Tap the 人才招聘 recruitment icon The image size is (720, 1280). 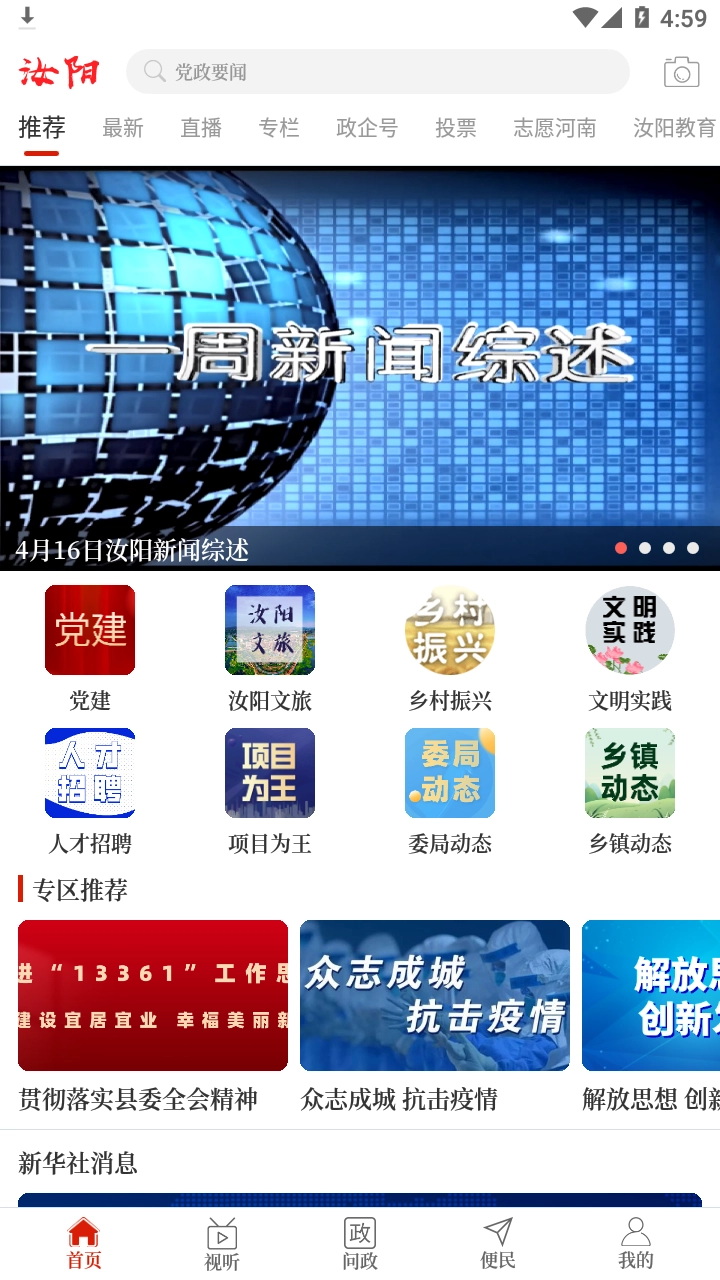(x=90, y=772)
